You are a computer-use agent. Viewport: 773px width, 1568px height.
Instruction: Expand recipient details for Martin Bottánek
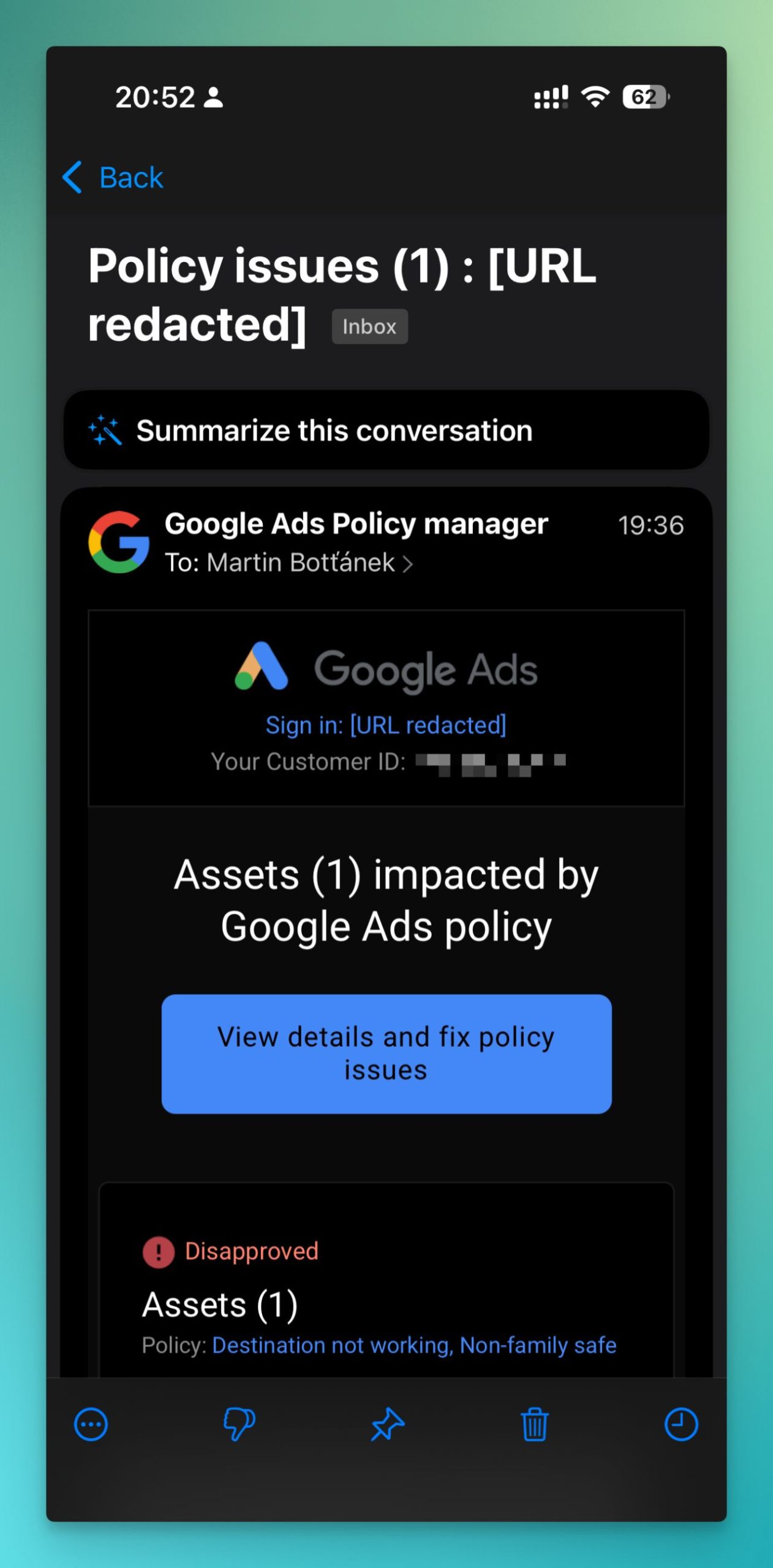point(409,562)
